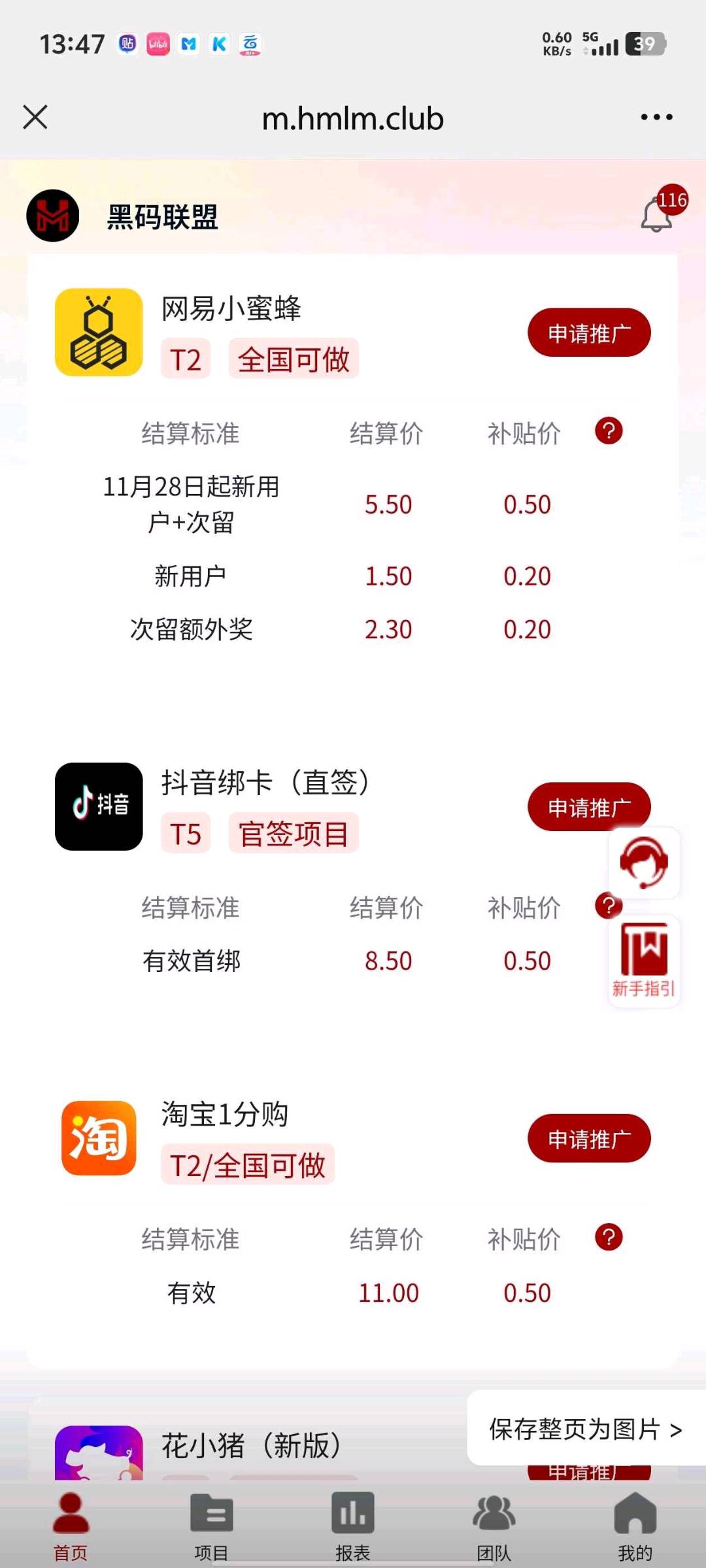The height and width of the screenshot is (1568, 706).
Task: Click 申请推广 for 网易小蜜蜂
Action: click(x=588, y=332)
